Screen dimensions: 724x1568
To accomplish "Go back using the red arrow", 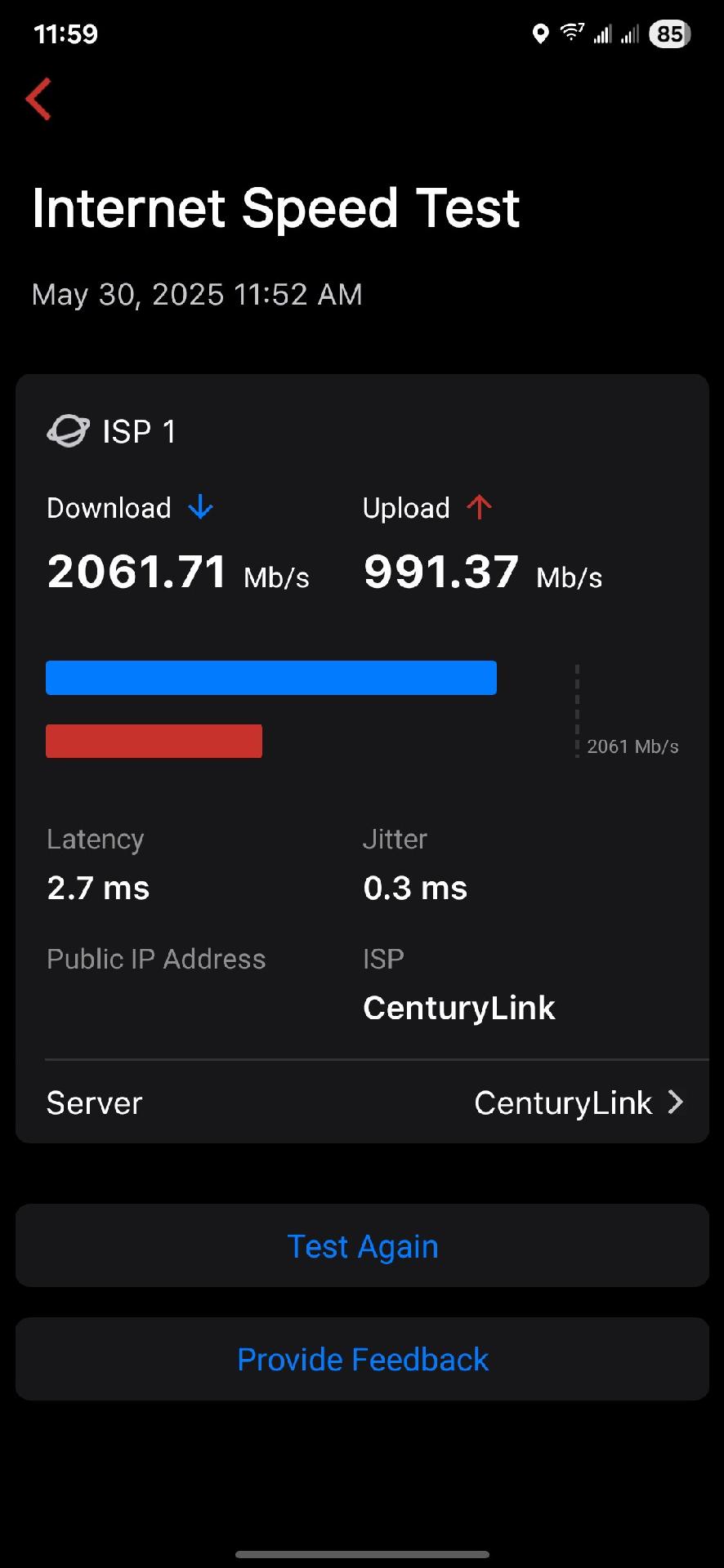I will [x=38, y=99].
